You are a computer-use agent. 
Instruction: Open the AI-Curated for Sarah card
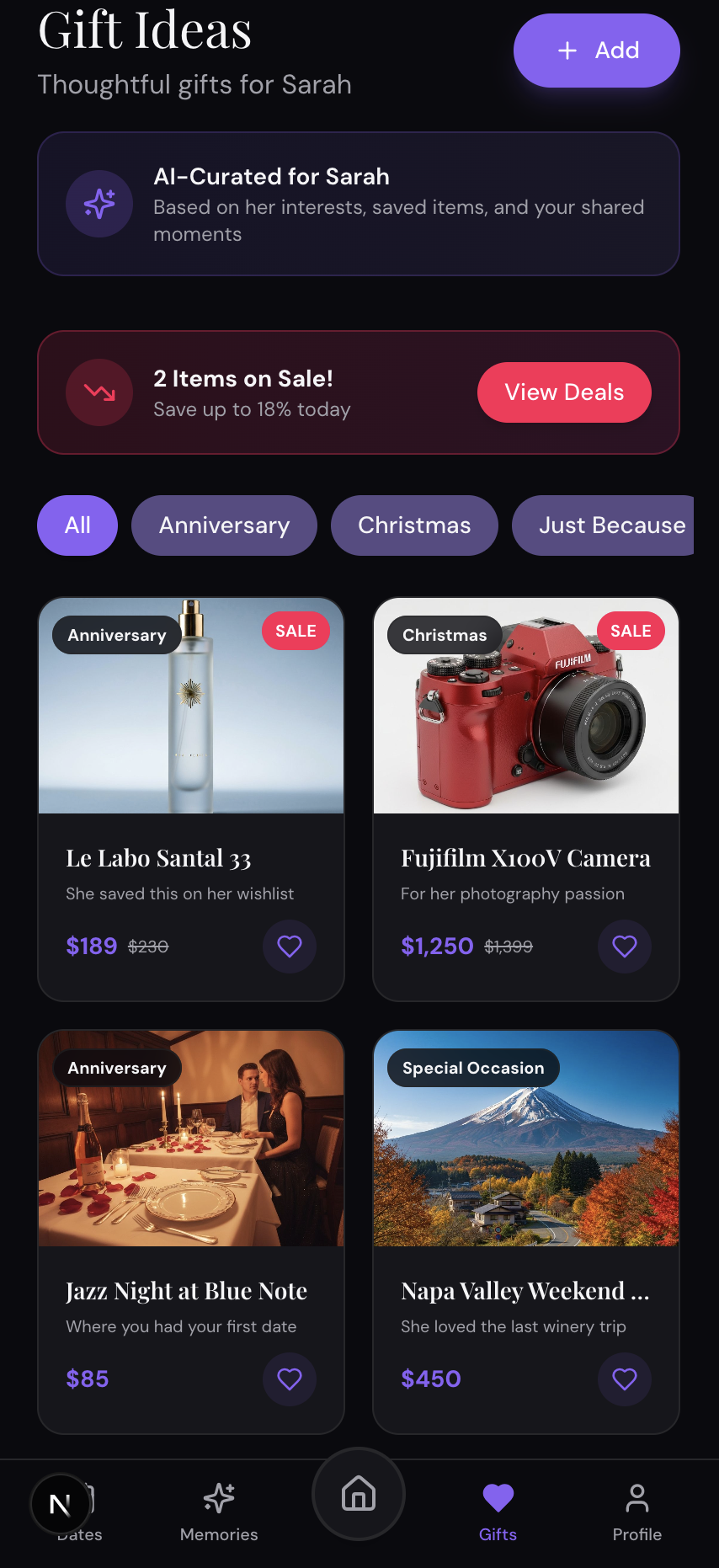359,204
